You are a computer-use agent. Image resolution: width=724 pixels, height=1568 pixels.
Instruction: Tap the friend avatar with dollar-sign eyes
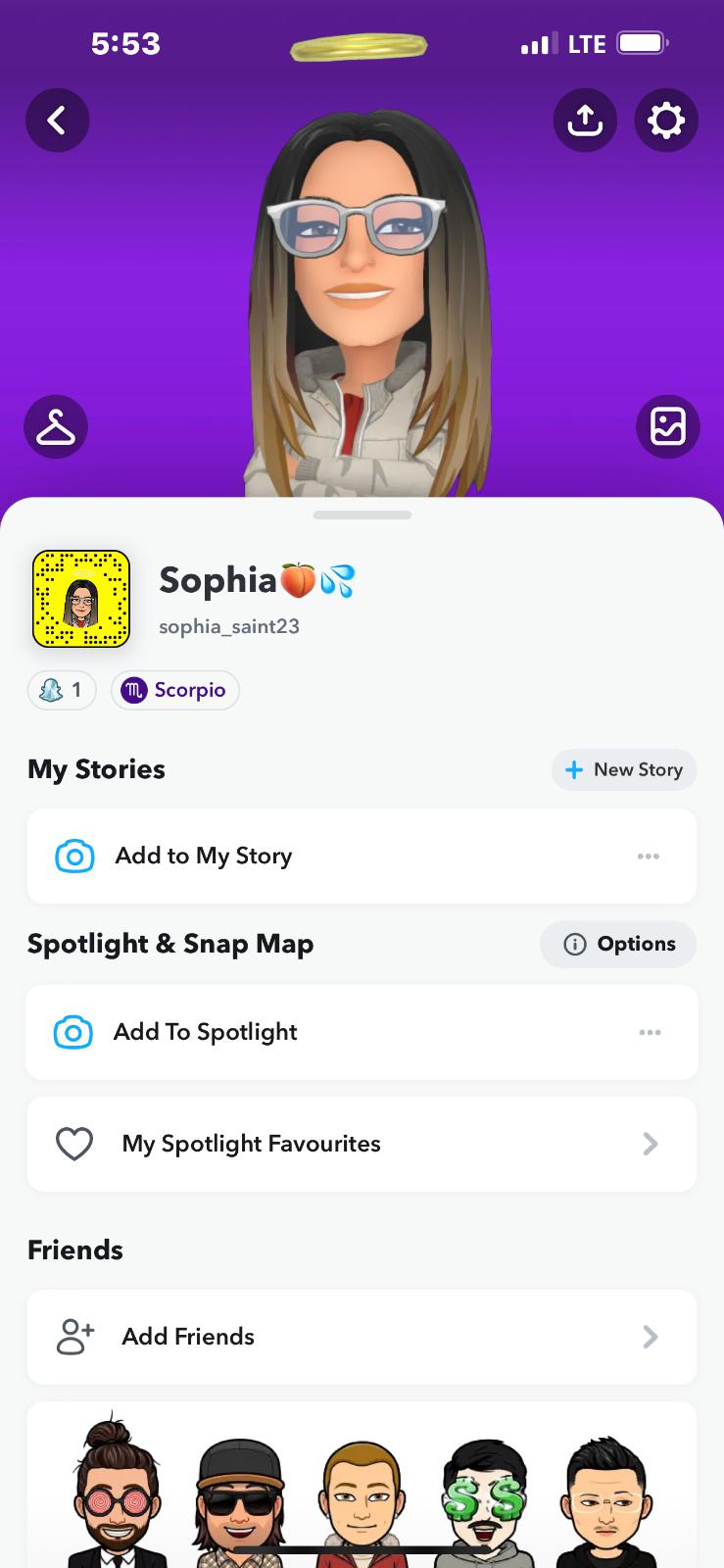point(481,1499)
